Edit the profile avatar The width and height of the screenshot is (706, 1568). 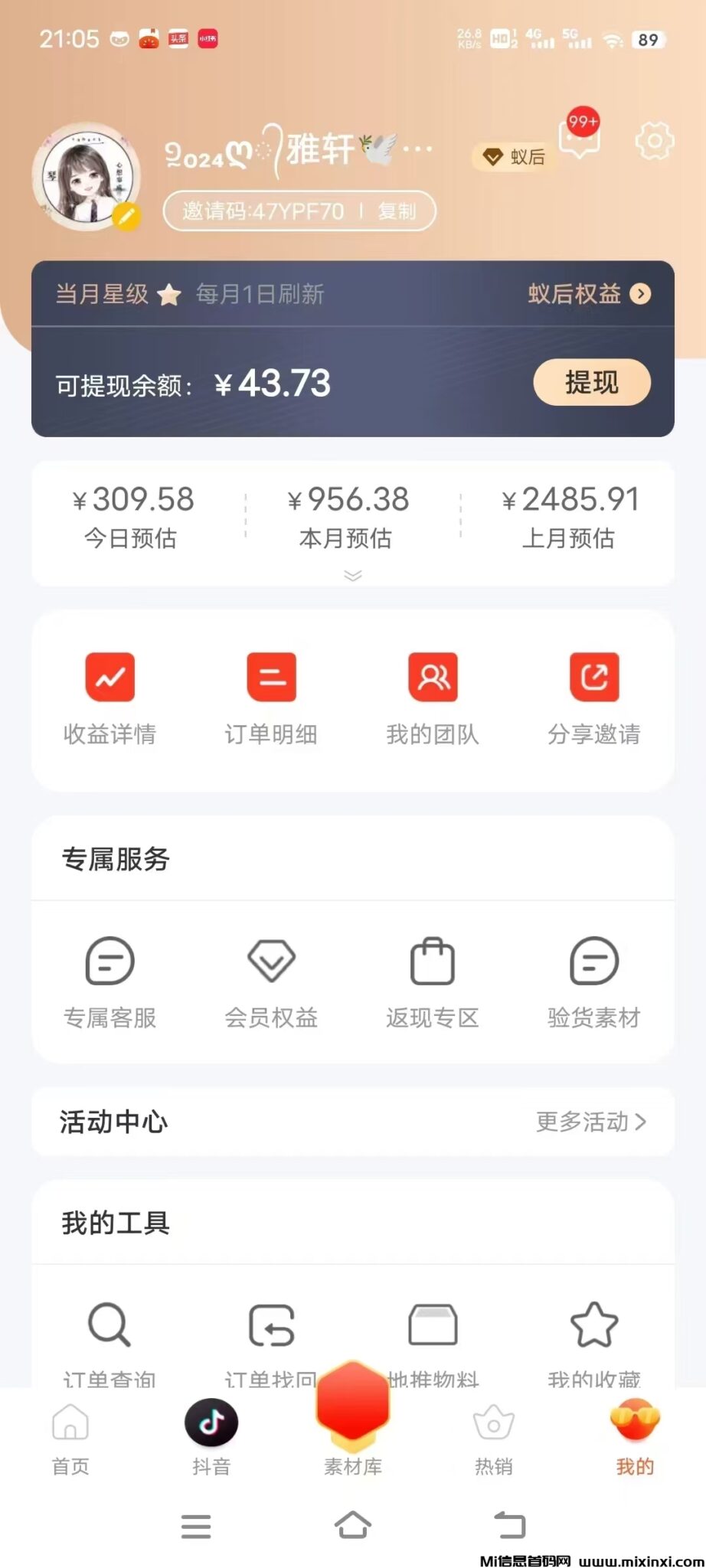click(127, 217)
